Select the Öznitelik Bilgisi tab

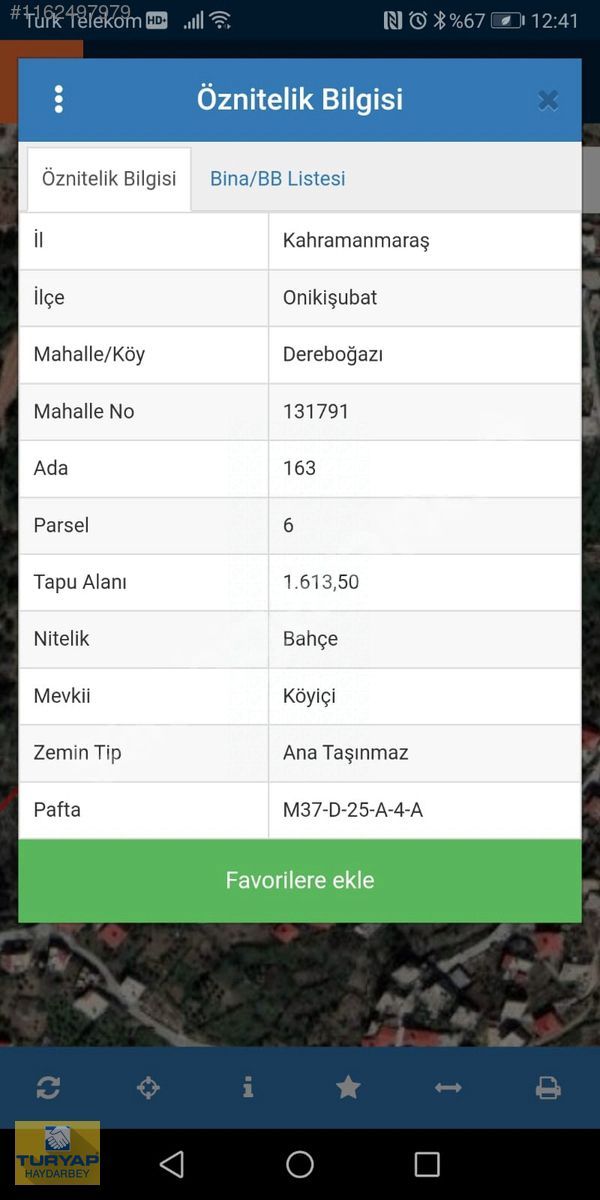pyautogui.click(x=109, y=179)
